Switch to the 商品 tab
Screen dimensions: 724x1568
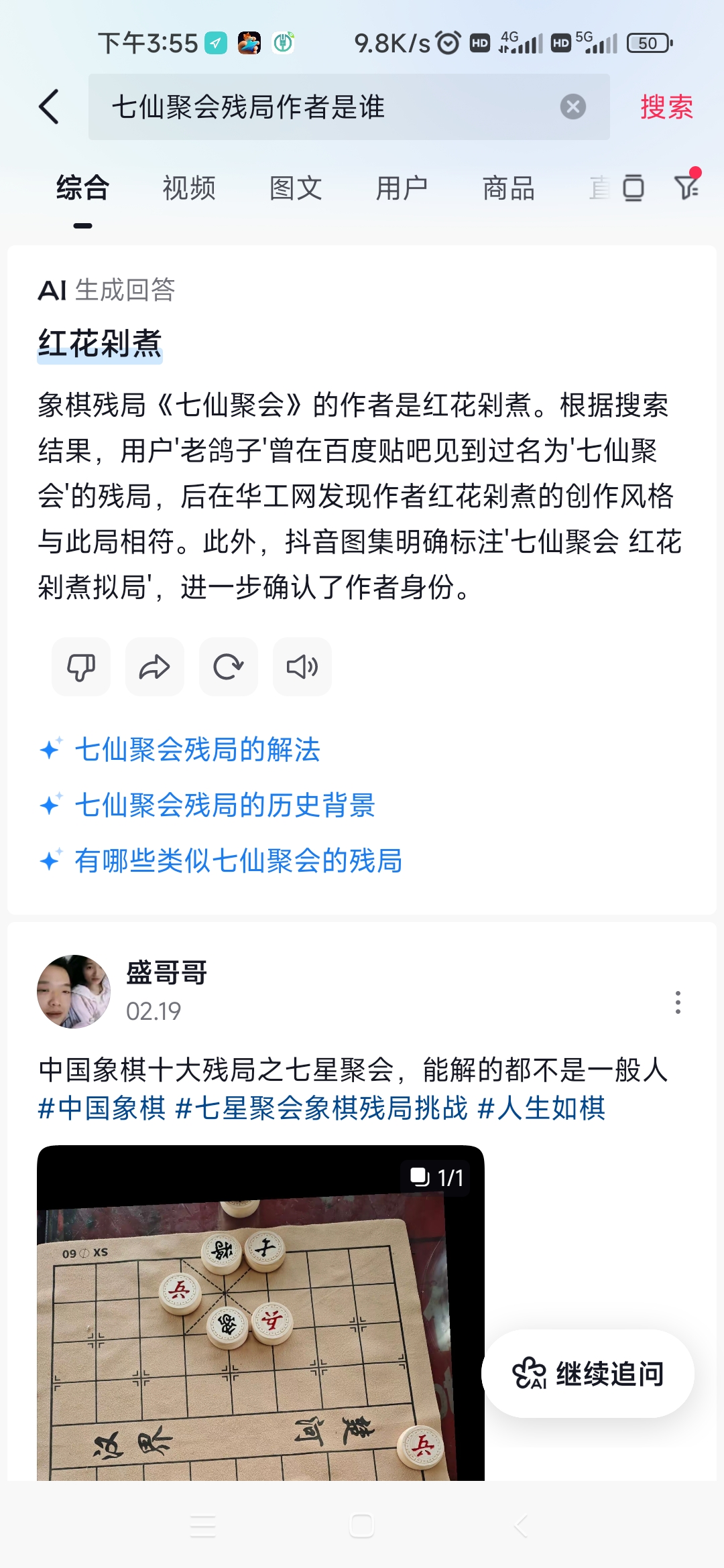[x=508, y=188]
